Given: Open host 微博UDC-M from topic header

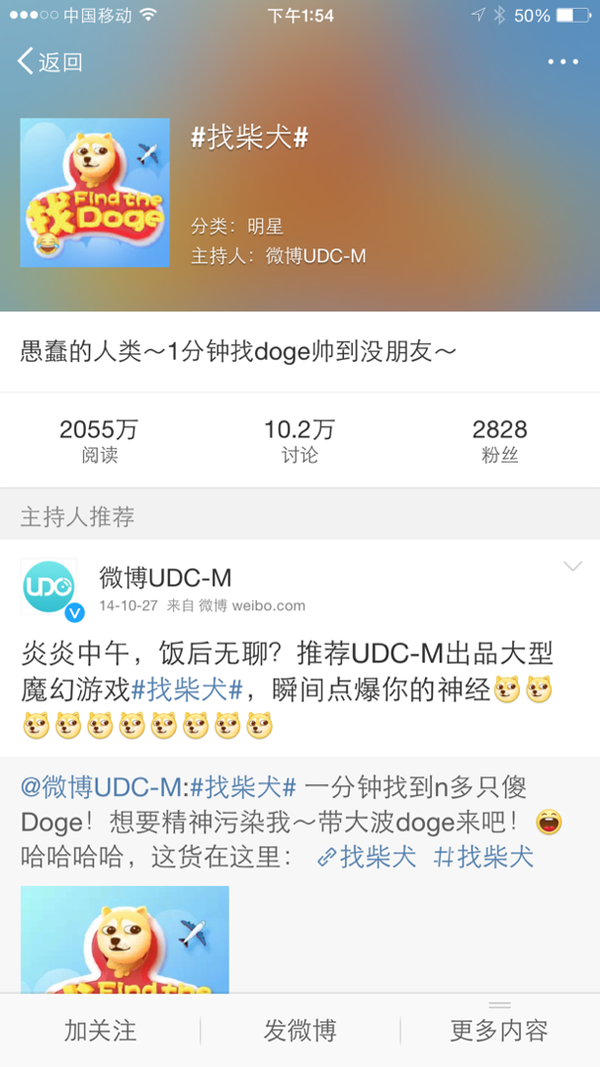Looking at the screenshot, I should pos(315,256).
